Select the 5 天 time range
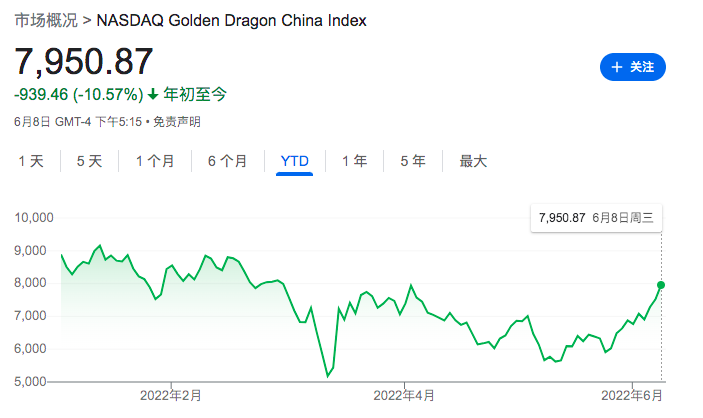Screen dimensions: 703x418 (x=90, y=161)
